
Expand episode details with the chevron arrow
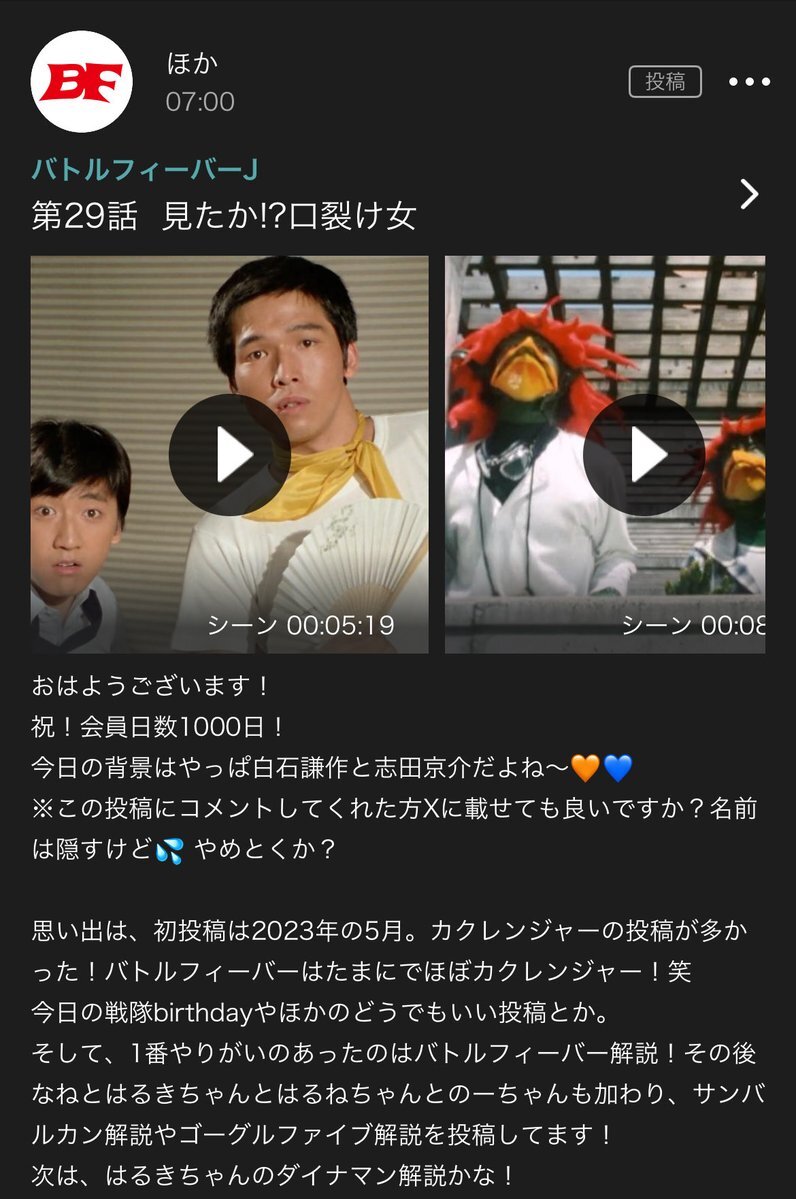(749, 194)
